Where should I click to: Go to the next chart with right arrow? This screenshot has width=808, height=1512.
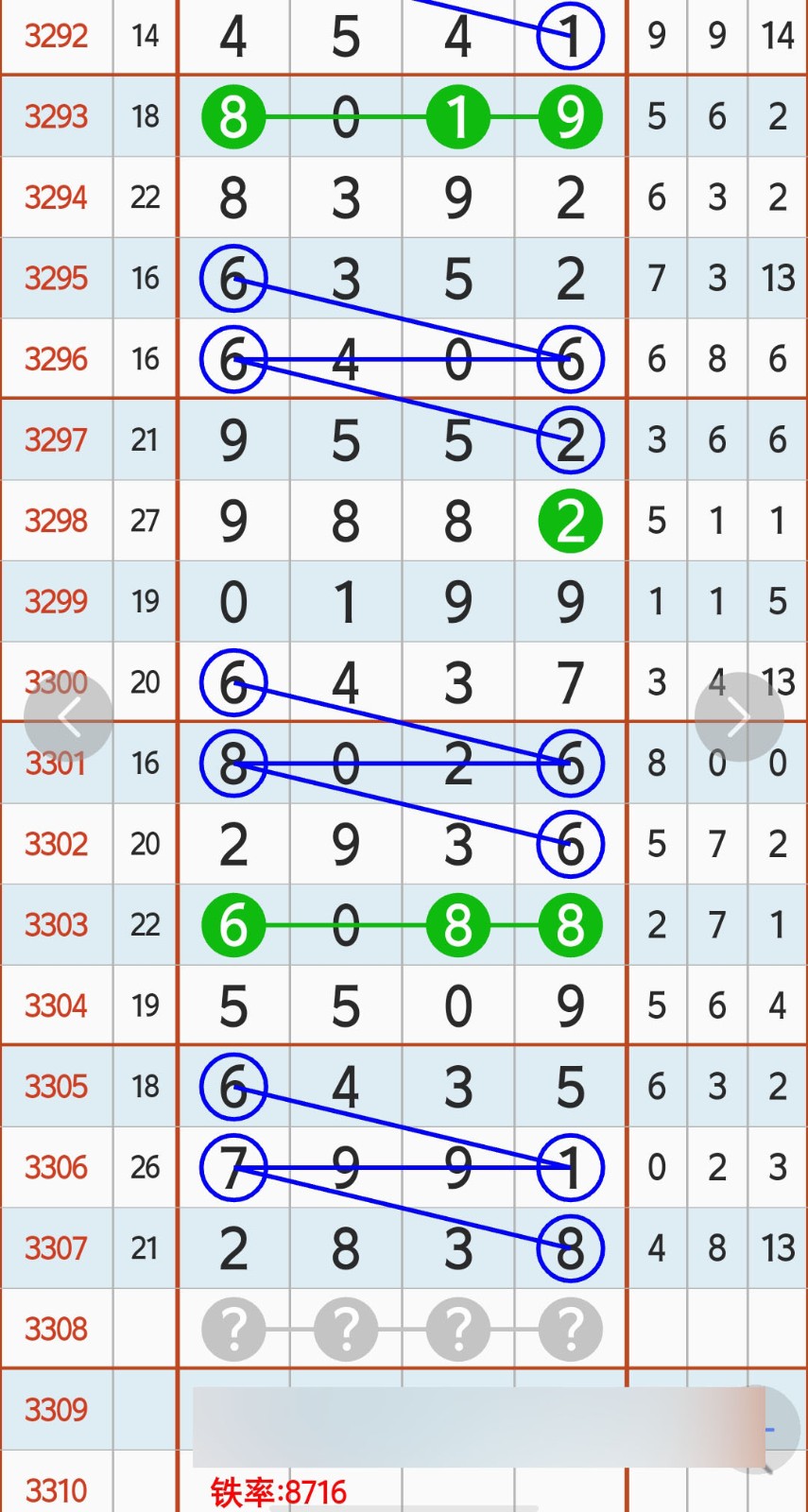[739, 717]
